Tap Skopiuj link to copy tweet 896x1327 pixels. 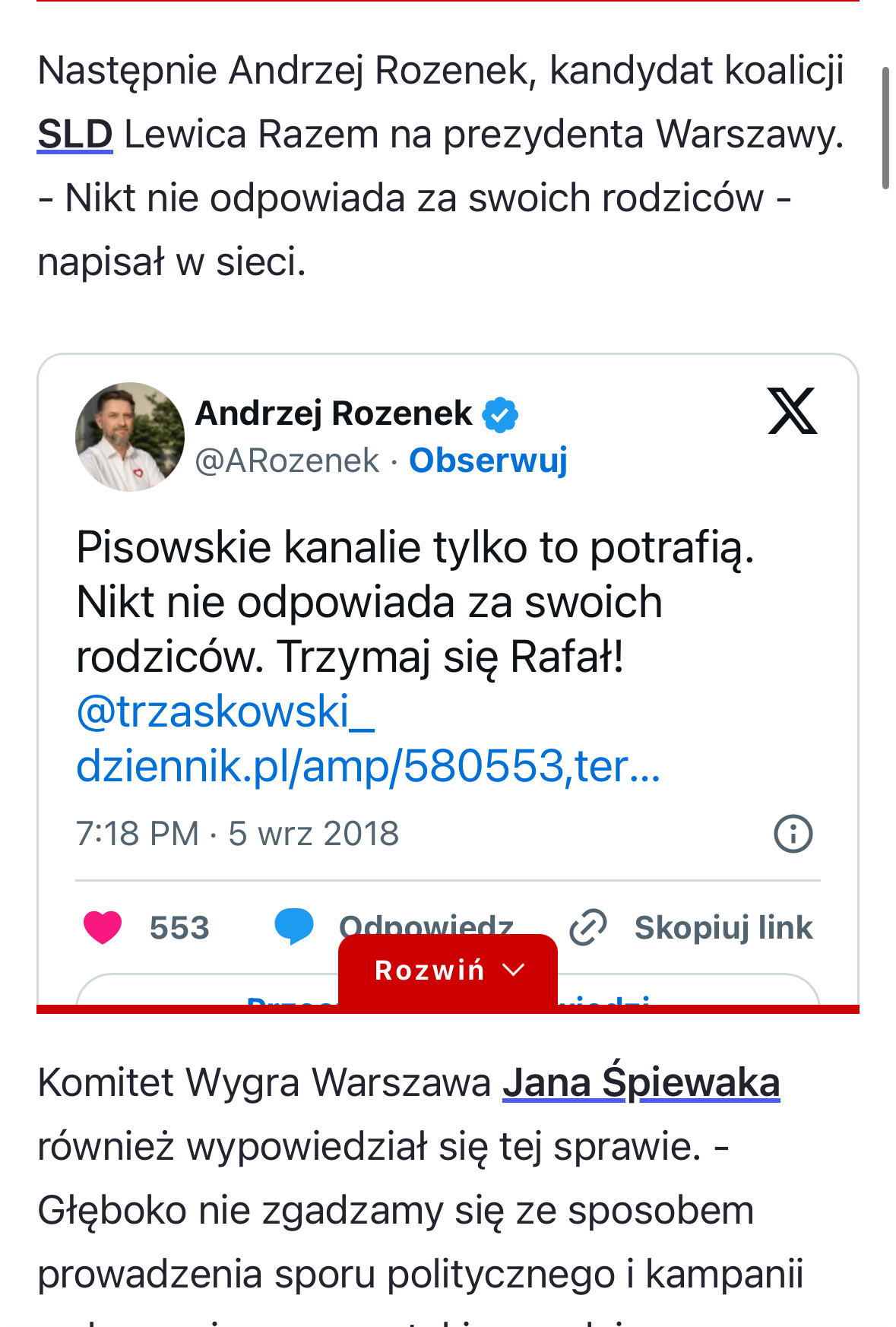point(692,927)
